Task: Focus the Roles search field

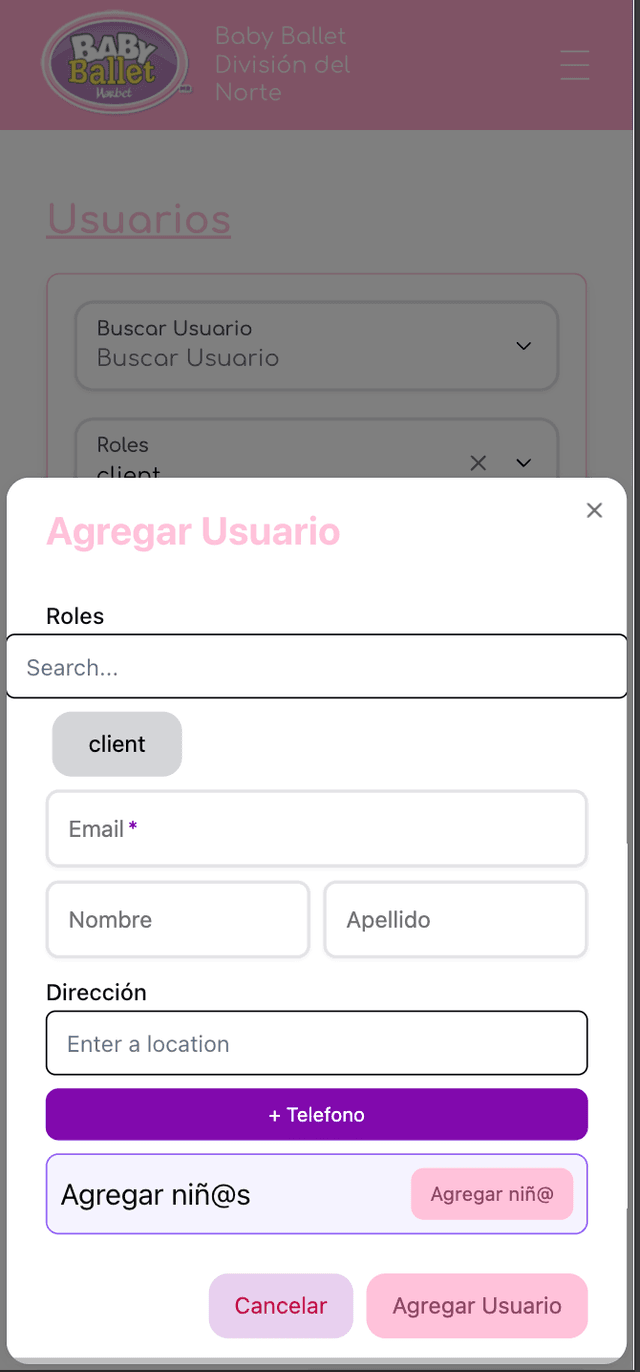Action: [x=316, y=667]
